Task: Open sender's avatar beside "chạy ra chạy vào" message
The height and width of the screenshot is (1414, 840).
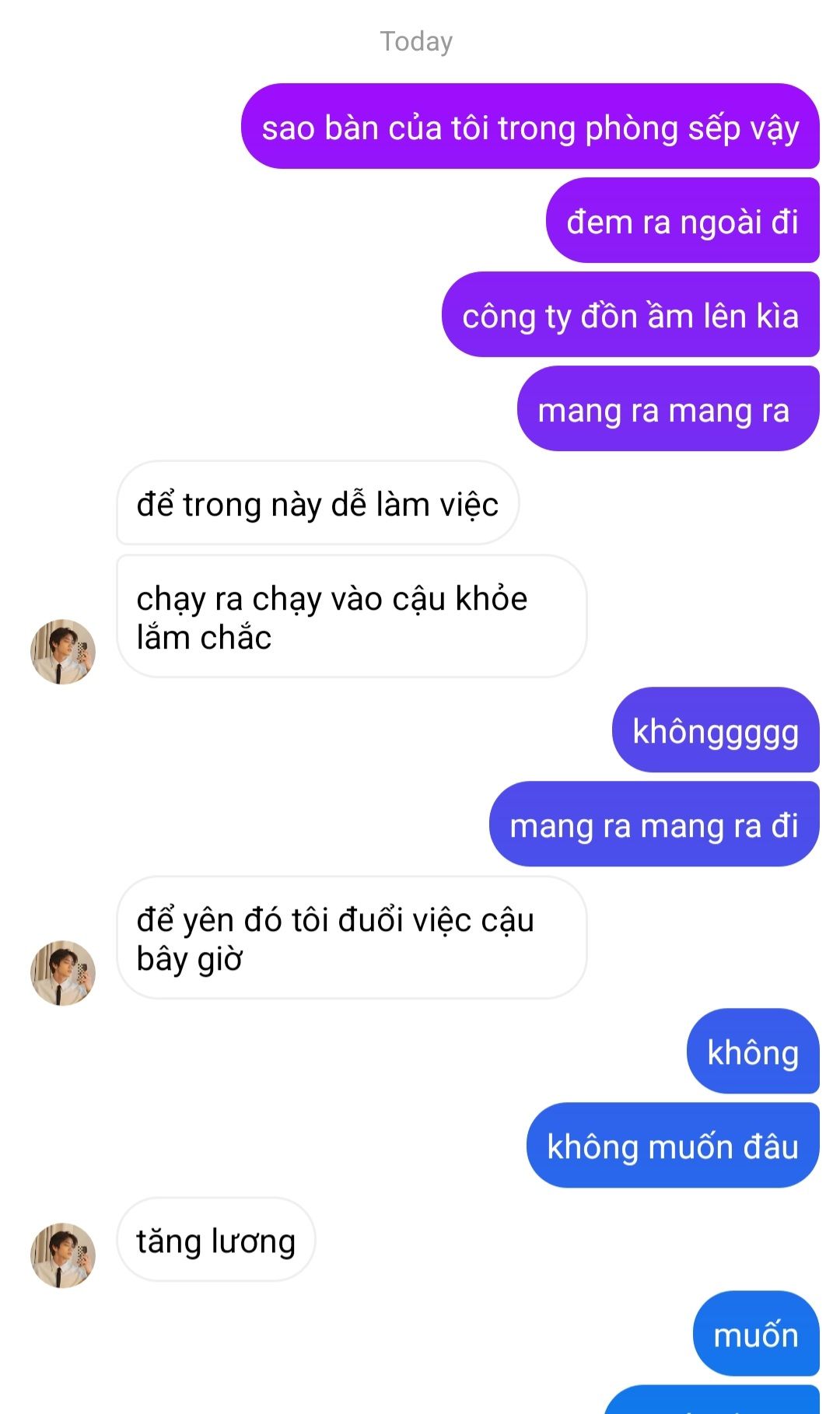Action: [x=63, y=652]
